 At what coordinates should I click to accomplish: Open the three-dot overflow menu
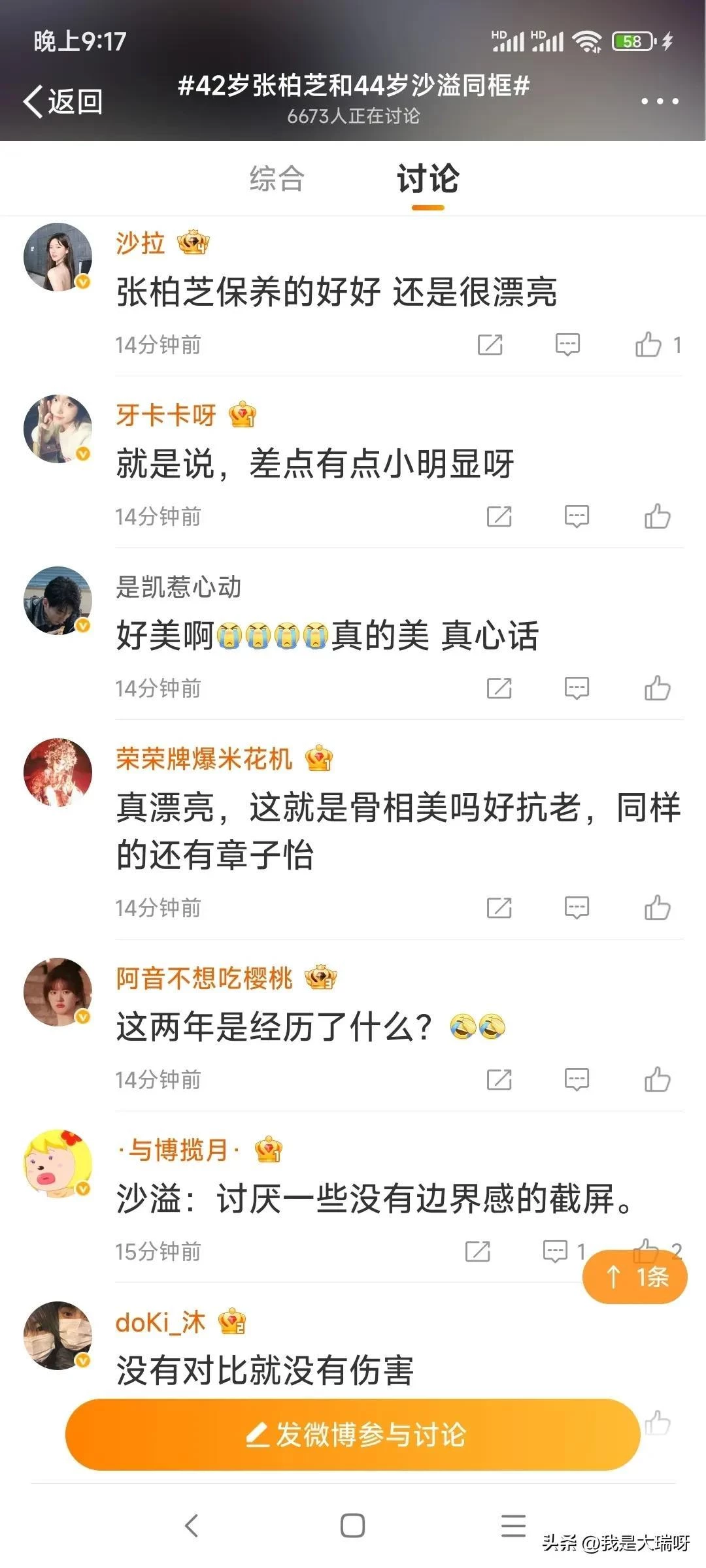(x=659, y=101)
